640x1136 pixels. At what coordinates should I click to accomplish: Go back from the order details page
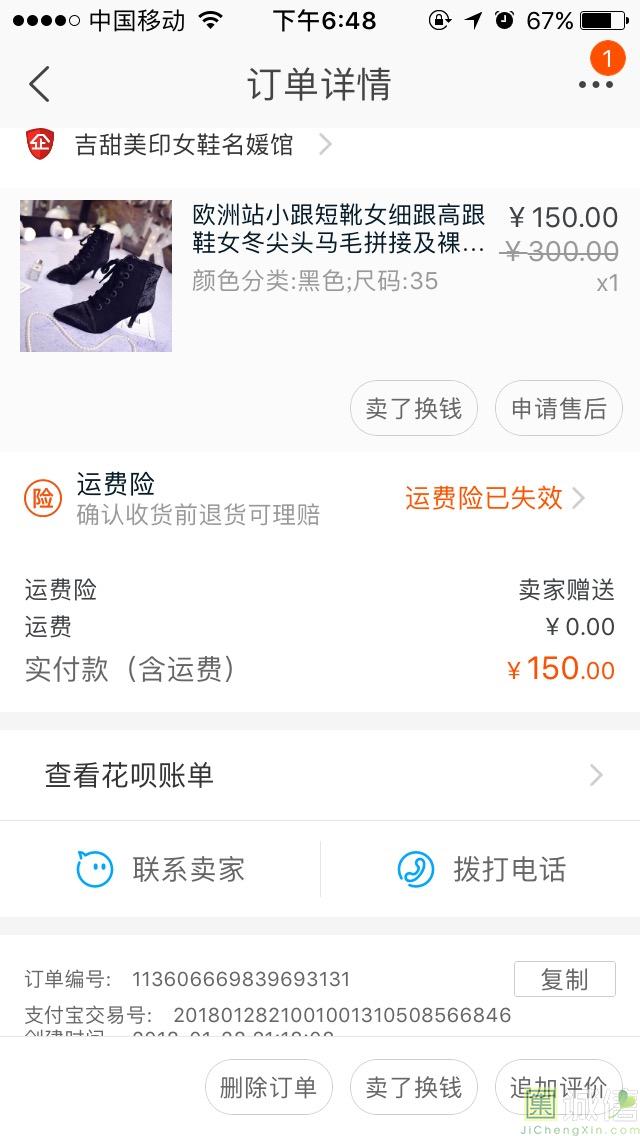click(x=40, y=85)
